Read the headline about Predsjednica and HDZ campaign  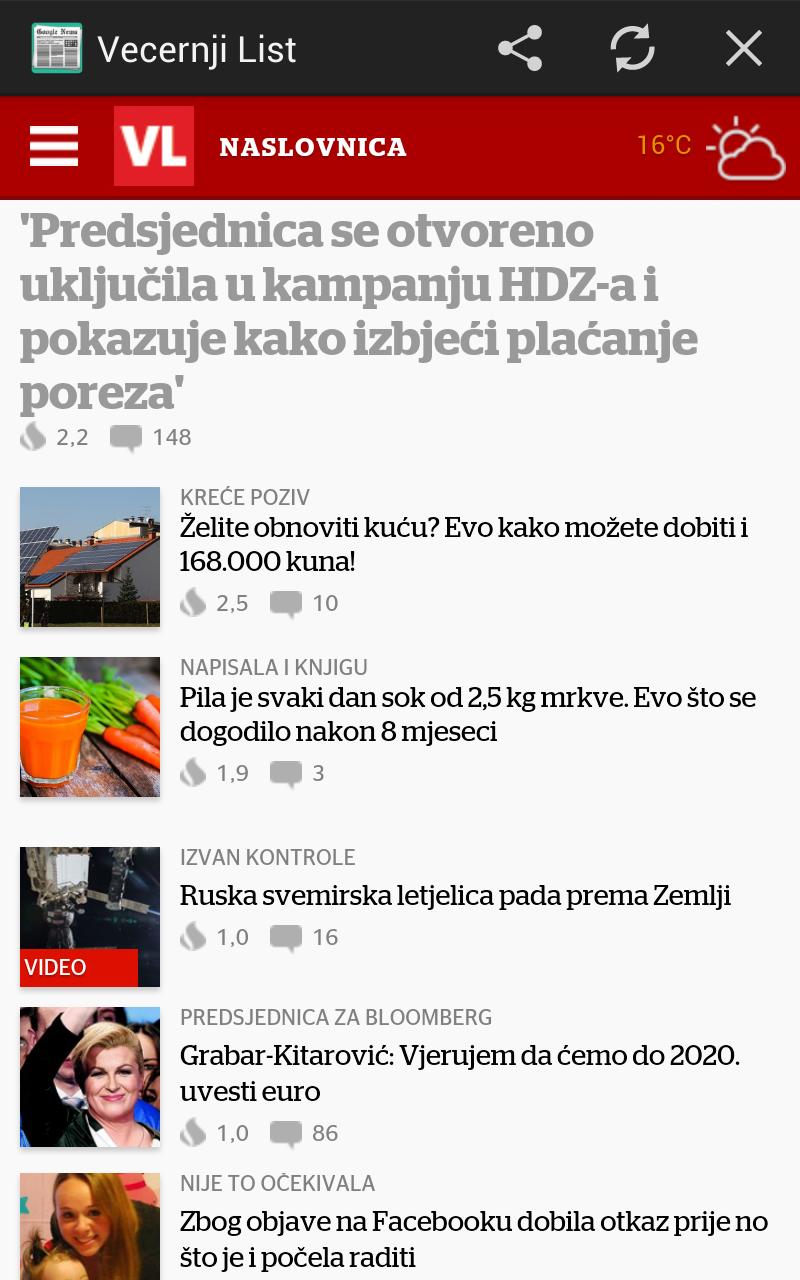point(358,312)
